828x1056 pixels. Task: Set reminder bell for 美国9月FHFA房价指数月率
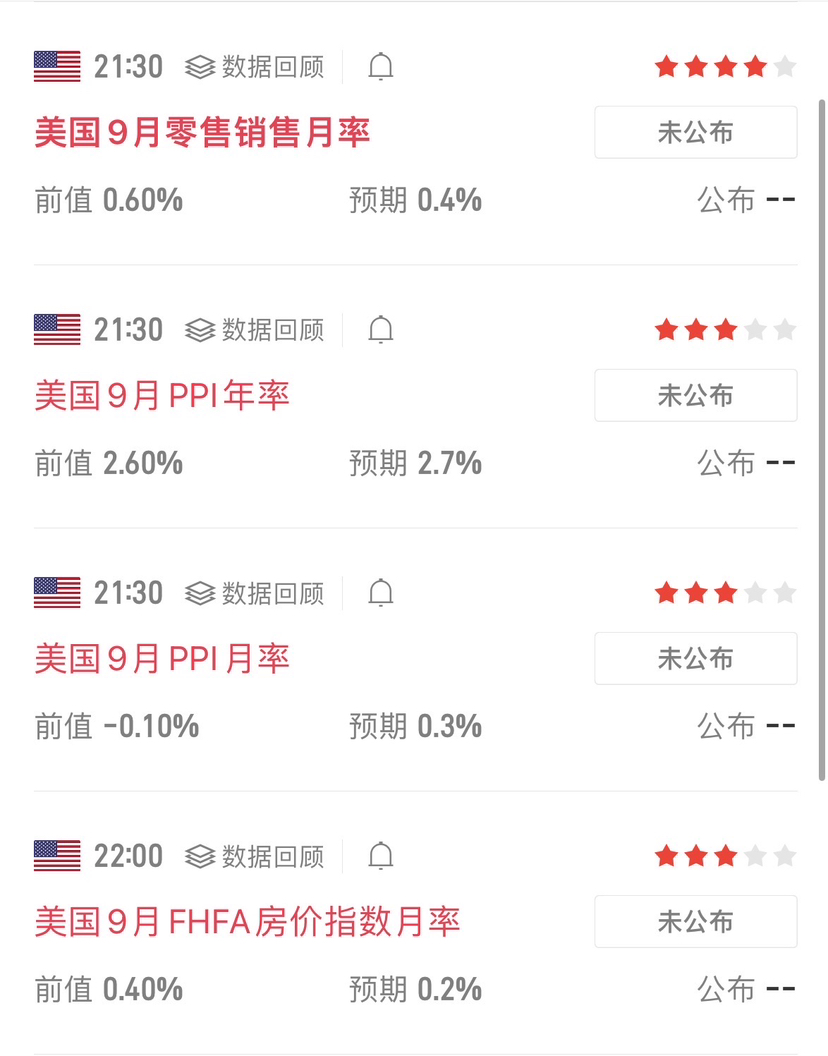pyautogui.click(x=381, y=856)
